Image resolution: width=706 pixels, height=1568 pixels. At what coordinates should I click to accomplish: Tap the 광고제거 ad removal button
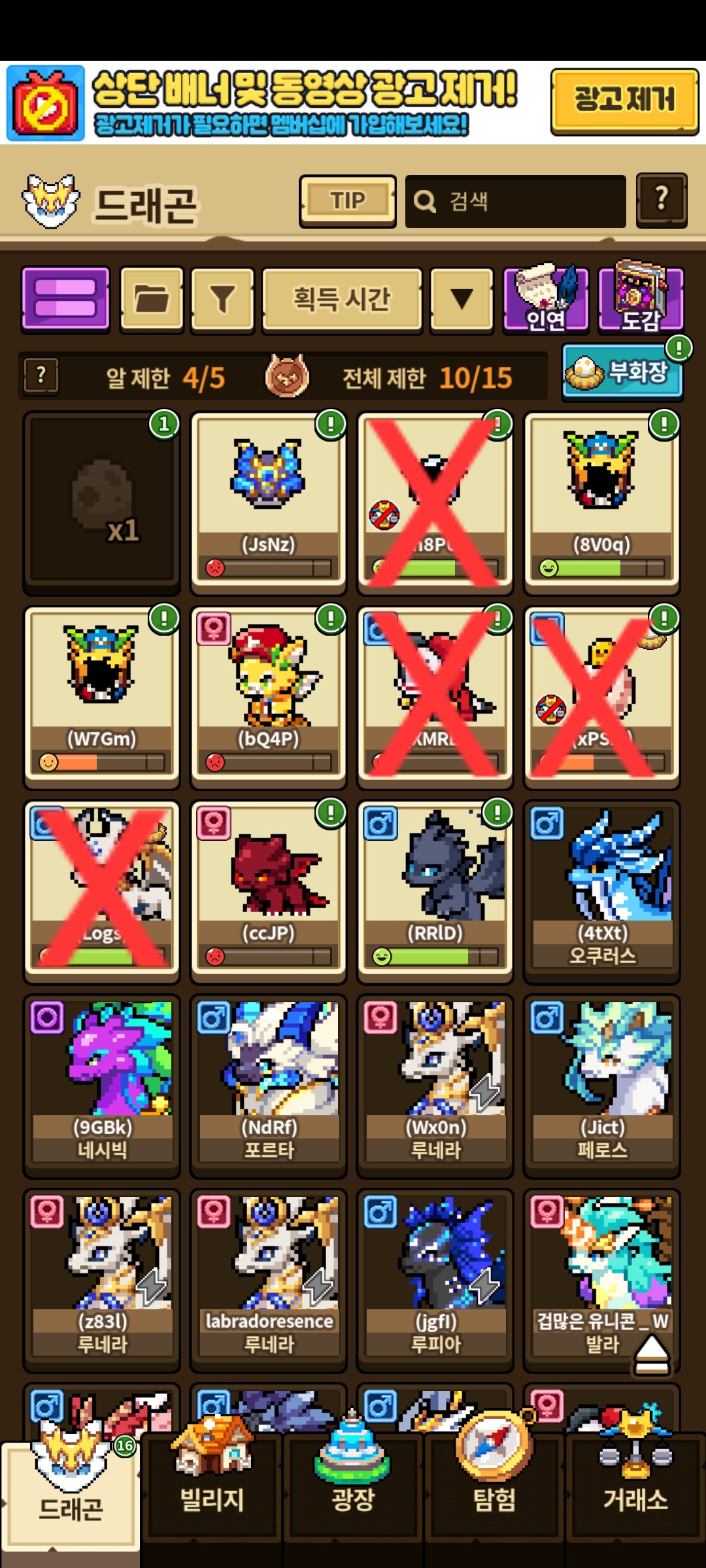[x=624, y=101]
